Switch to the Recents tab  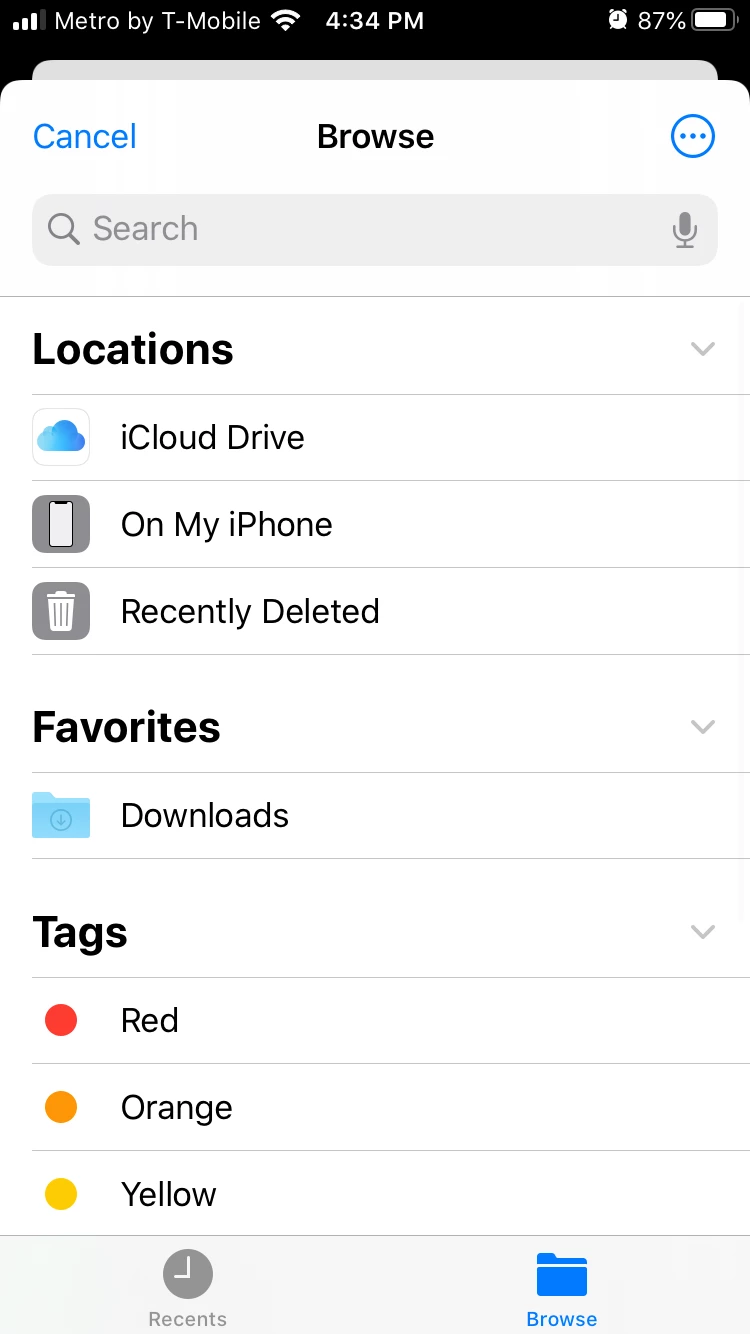click(187, 1288)
